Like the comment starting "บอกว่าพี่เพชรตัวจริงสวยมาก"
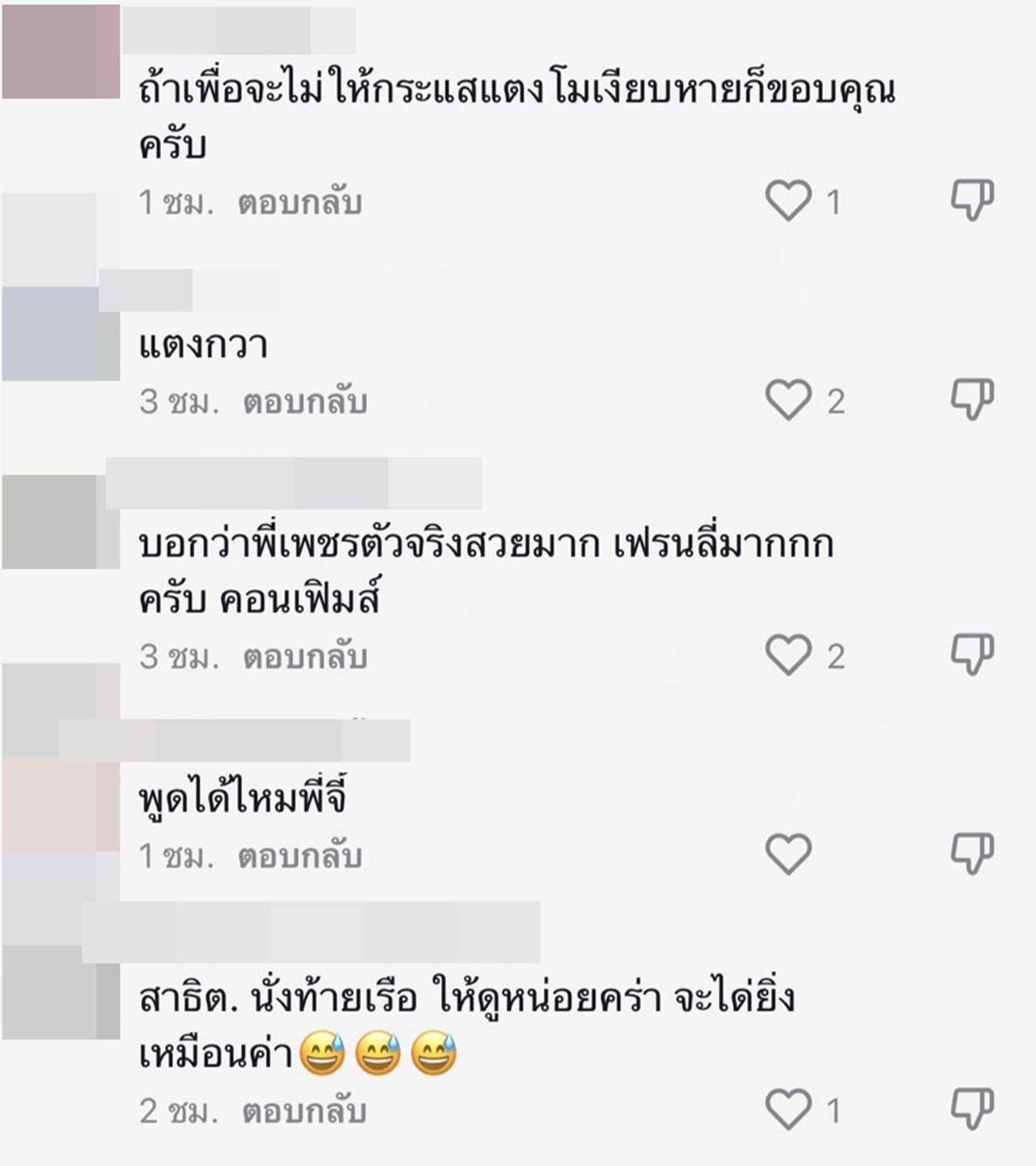The image size is (1036, 1166). [788, 655]
